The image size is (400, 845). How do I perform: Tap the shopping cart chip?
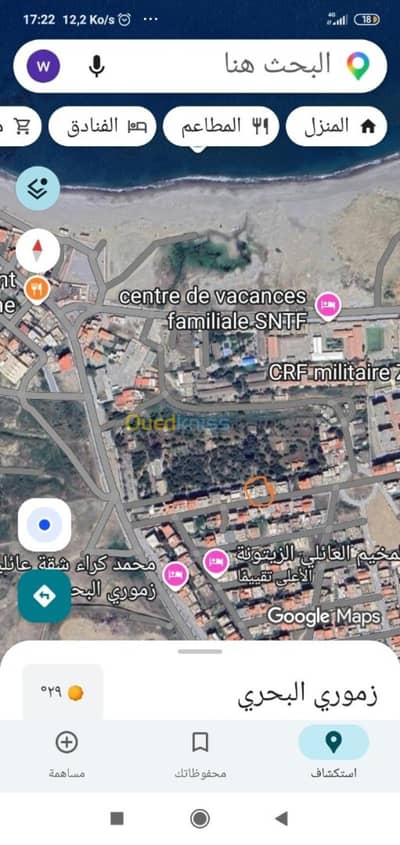tap(19, 127)
